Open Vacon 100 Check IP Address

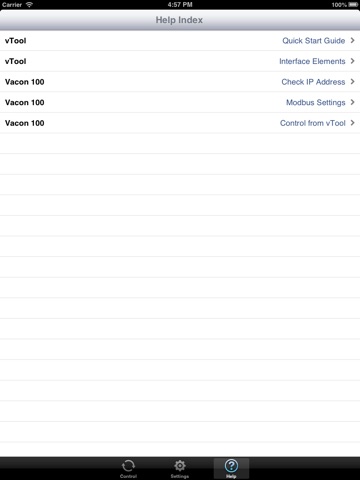[180, 82]
